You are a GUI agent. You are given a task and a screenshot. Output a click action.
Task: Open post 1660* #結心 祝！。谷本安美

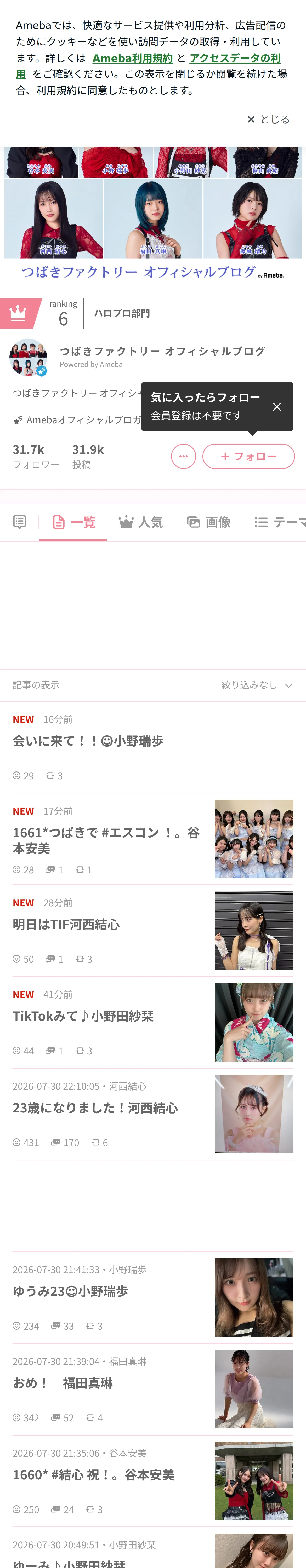click(x=93, y=1474)
